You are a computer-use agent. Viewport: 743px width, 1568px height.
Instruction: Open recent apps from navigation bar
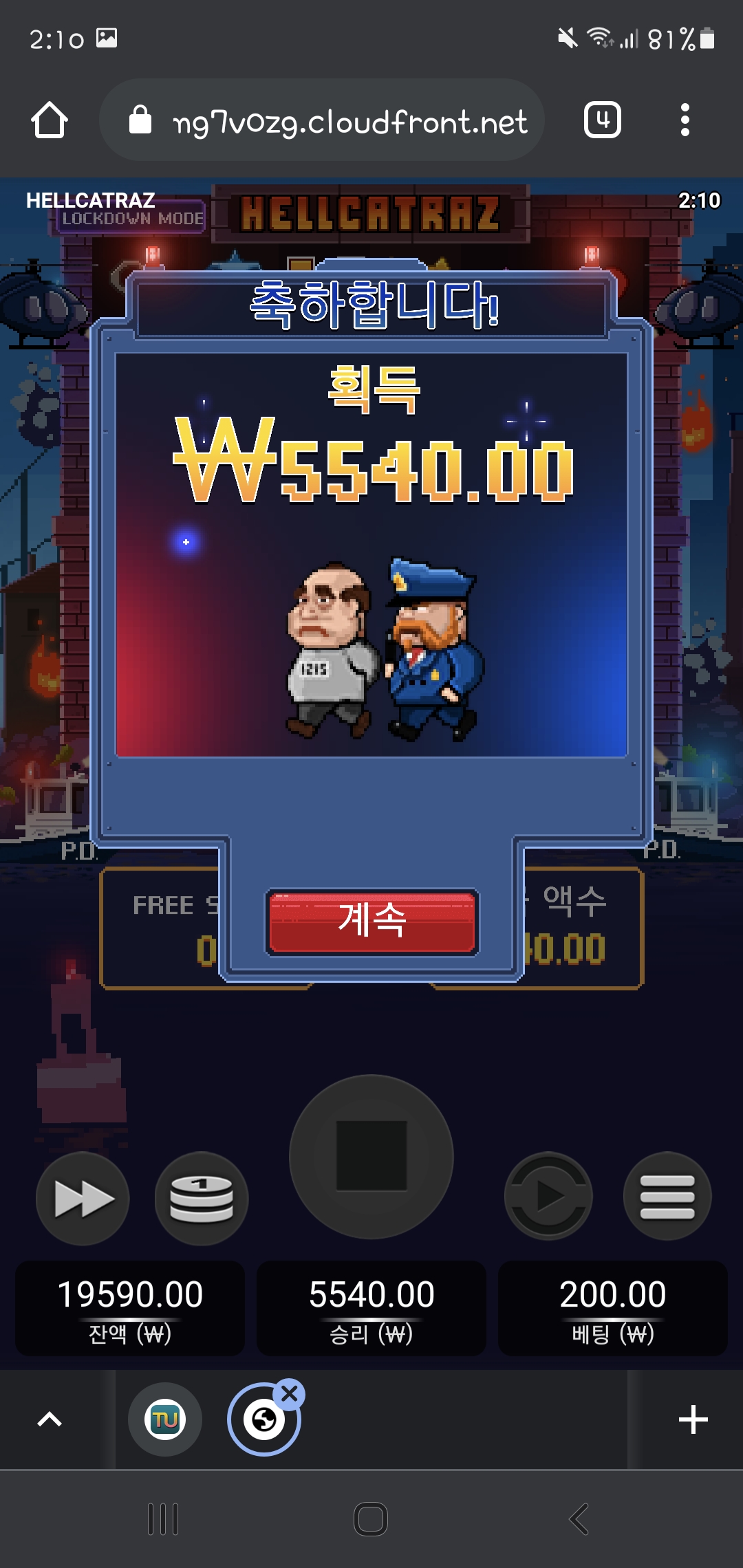pyautogui.click(x=164, y=1519)
